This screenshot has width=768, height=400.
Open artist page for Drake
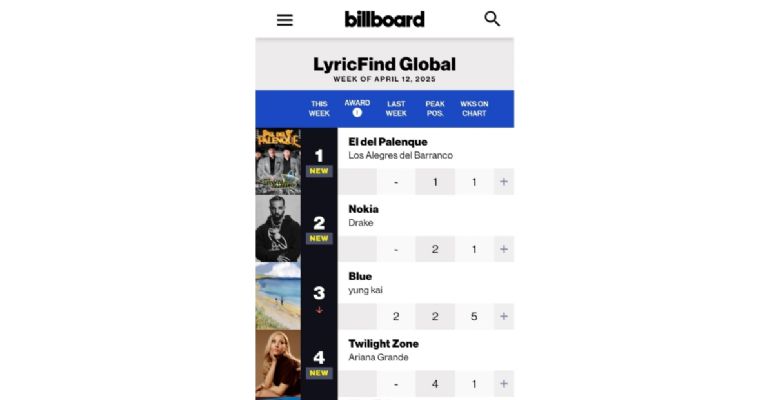361,223
